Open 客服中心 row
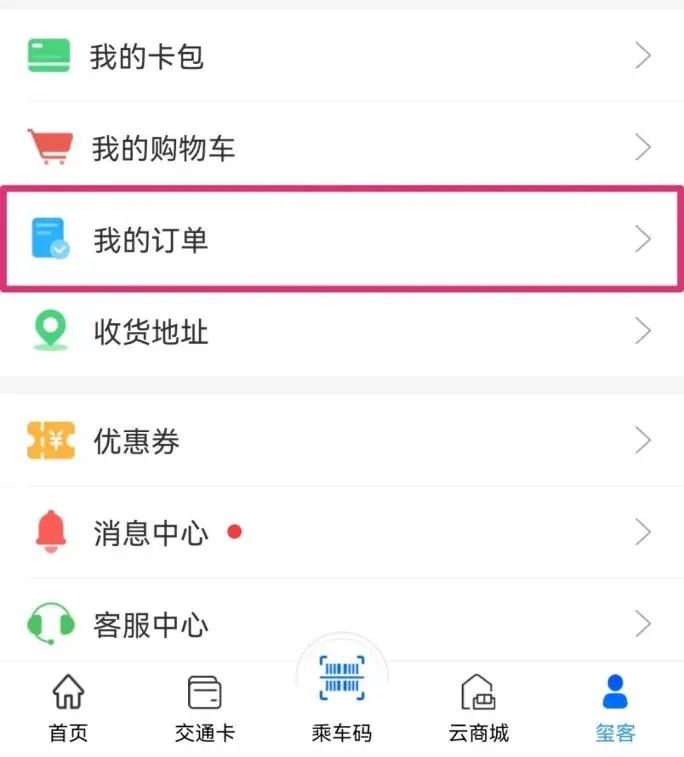 point(342,624)
